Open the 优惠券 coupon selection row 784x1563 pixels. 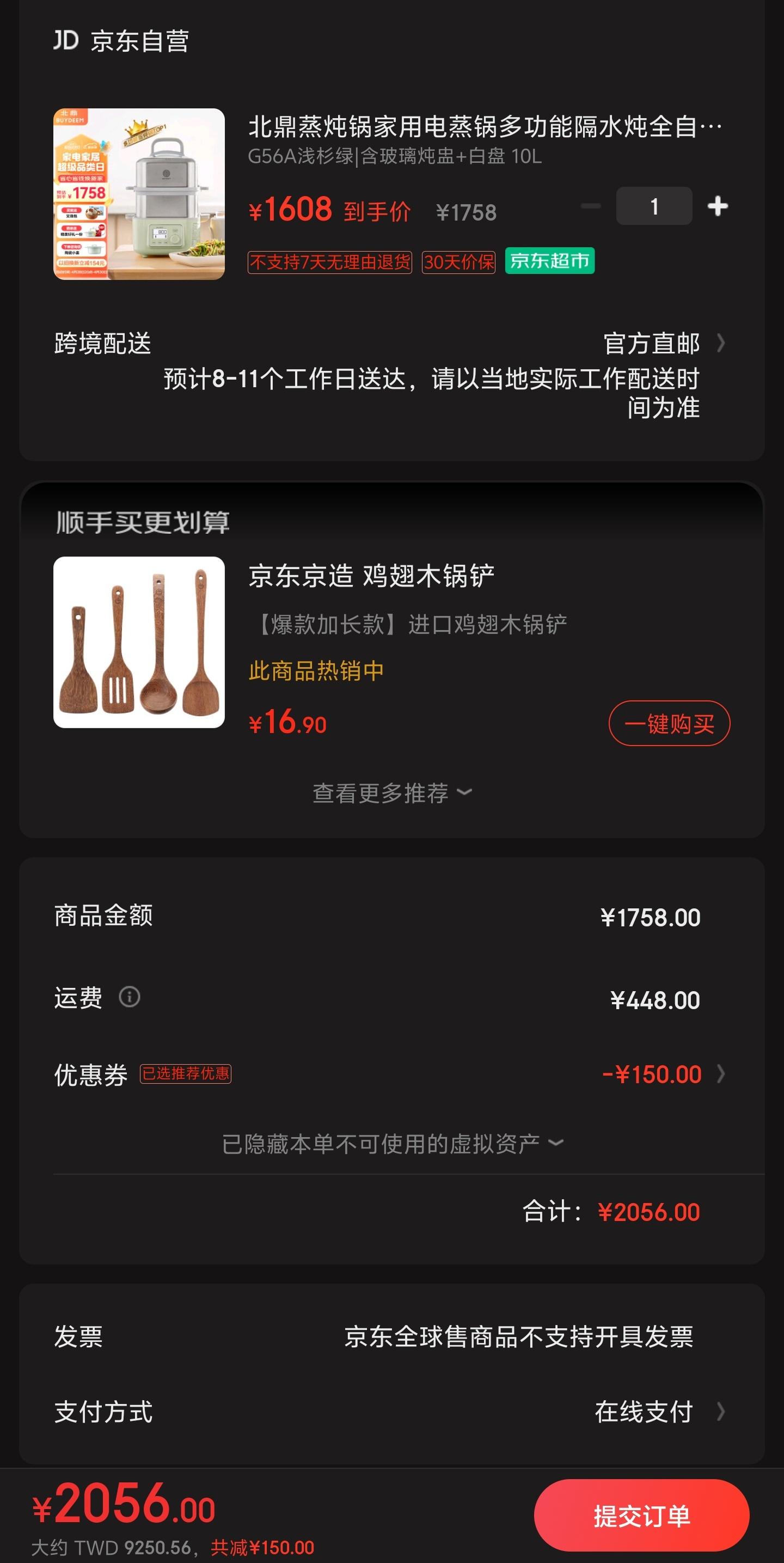click(661, 1074)
